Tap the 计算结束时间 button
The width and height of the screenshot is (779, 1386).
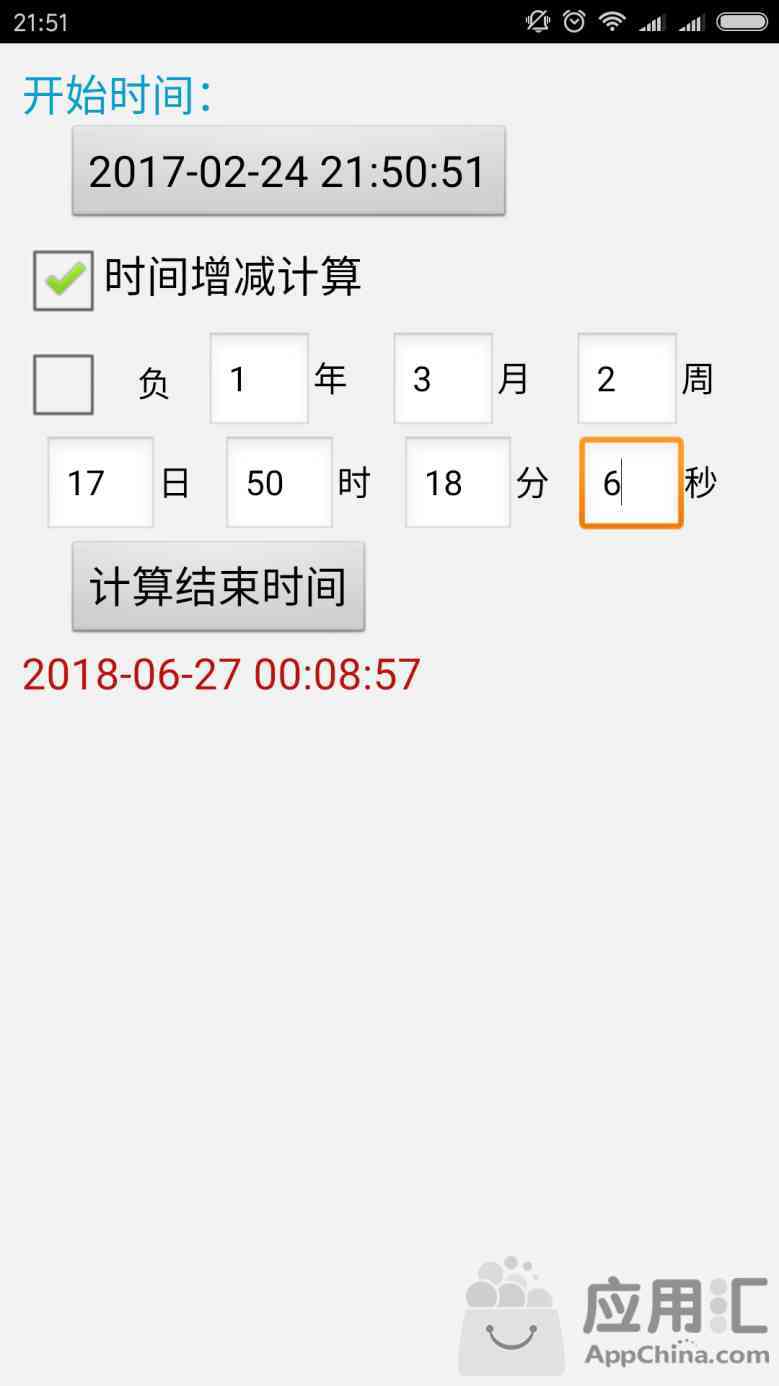pyautogui.click(x=218, y=587)
